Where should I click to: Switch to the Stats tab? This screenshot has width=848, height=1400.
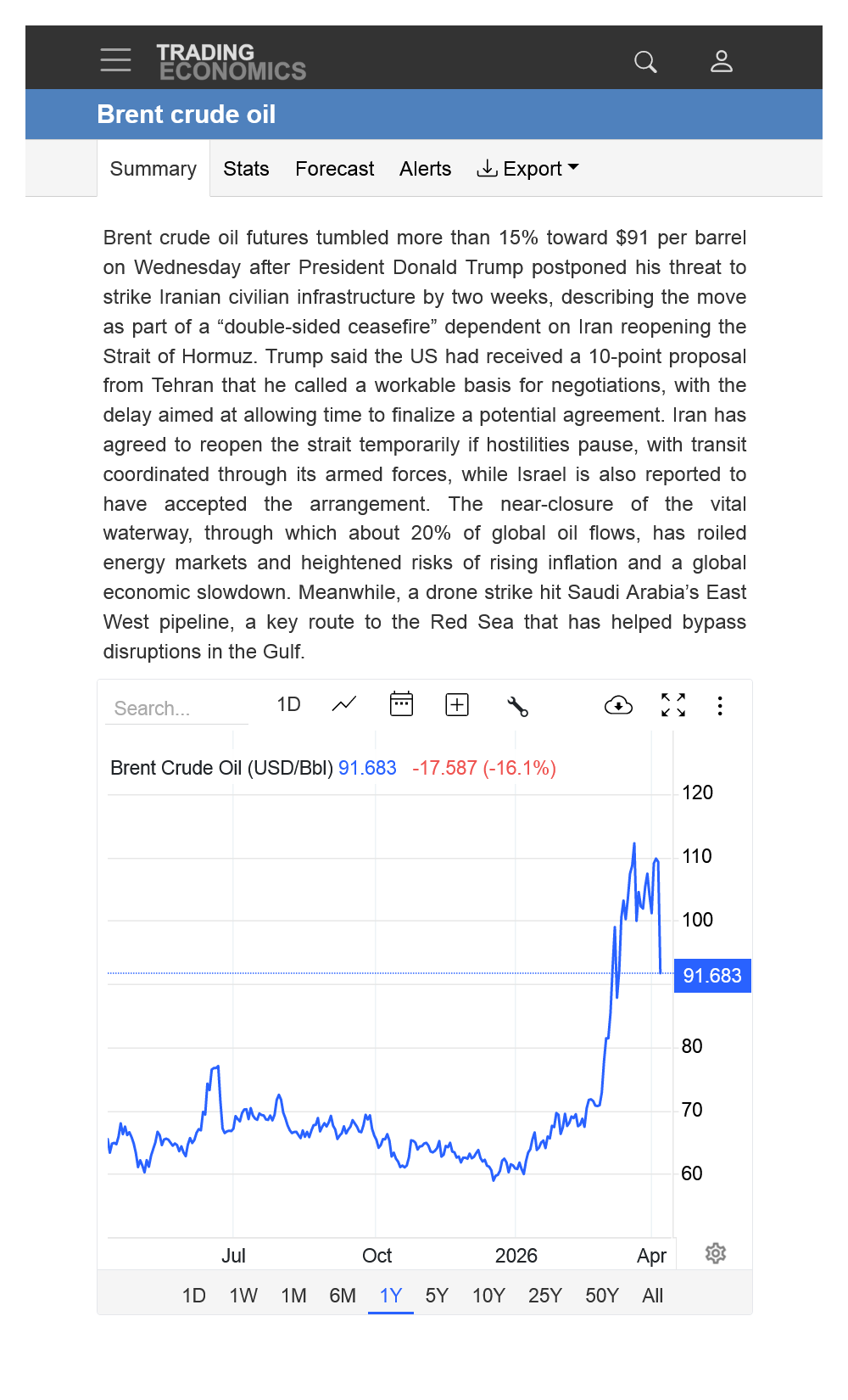[246, 169]
